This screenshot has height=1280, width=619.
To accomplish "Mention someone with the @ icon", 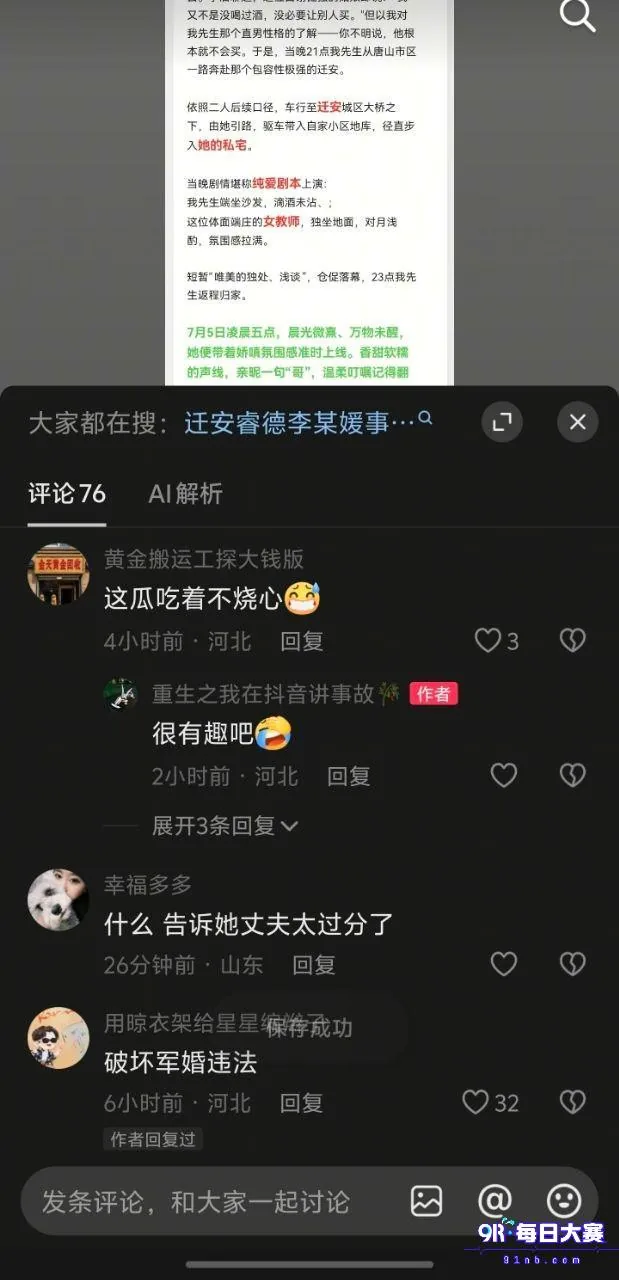I will click(495, 1201).
